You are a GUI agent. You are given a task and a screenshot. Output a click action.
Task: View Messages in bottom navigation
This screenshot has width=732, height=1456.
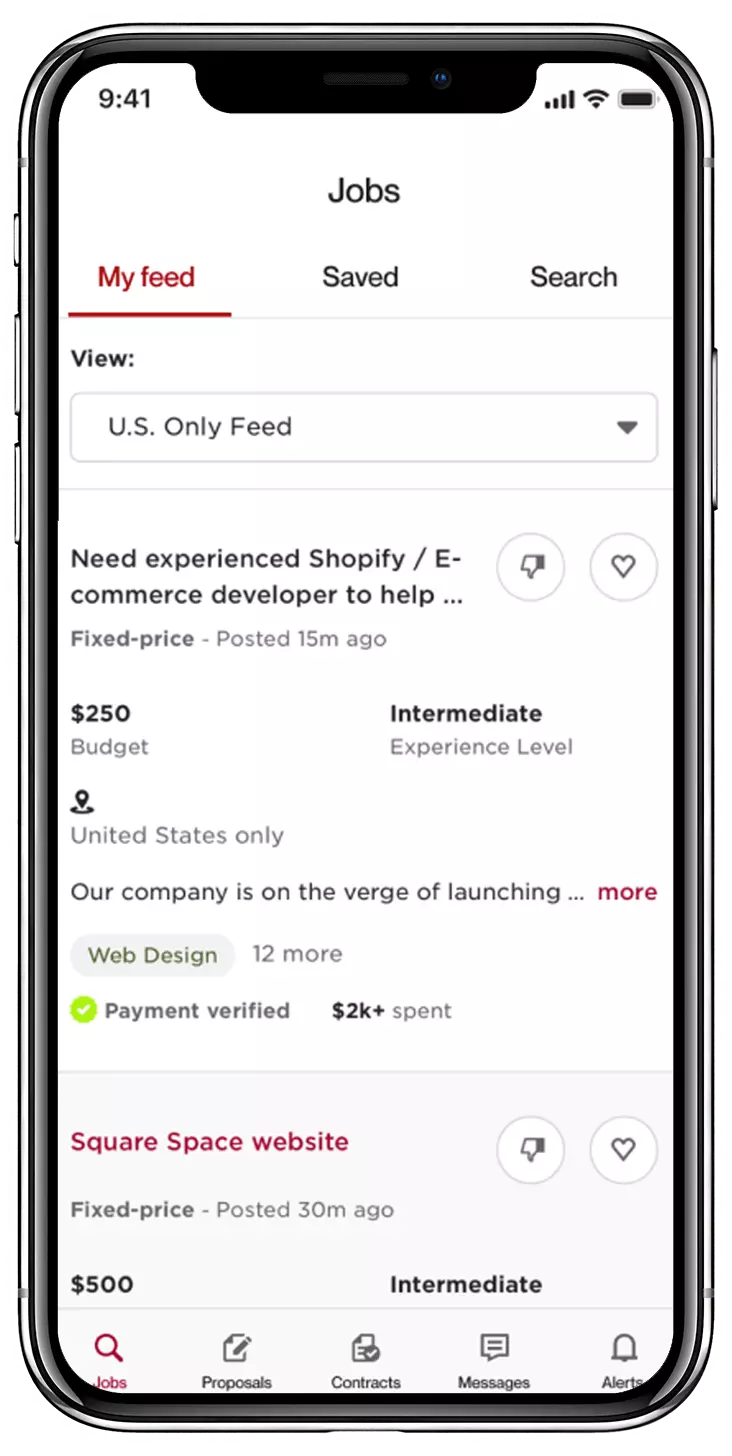coord(494,1361)
